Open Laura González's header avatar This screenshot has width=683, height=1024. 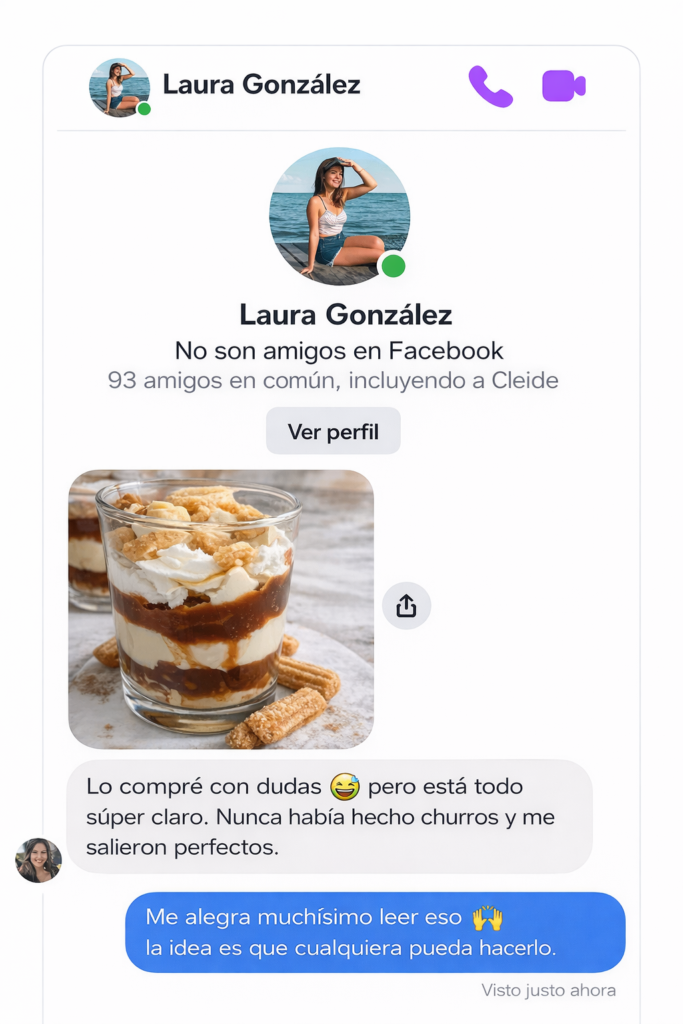click(119, 87)
